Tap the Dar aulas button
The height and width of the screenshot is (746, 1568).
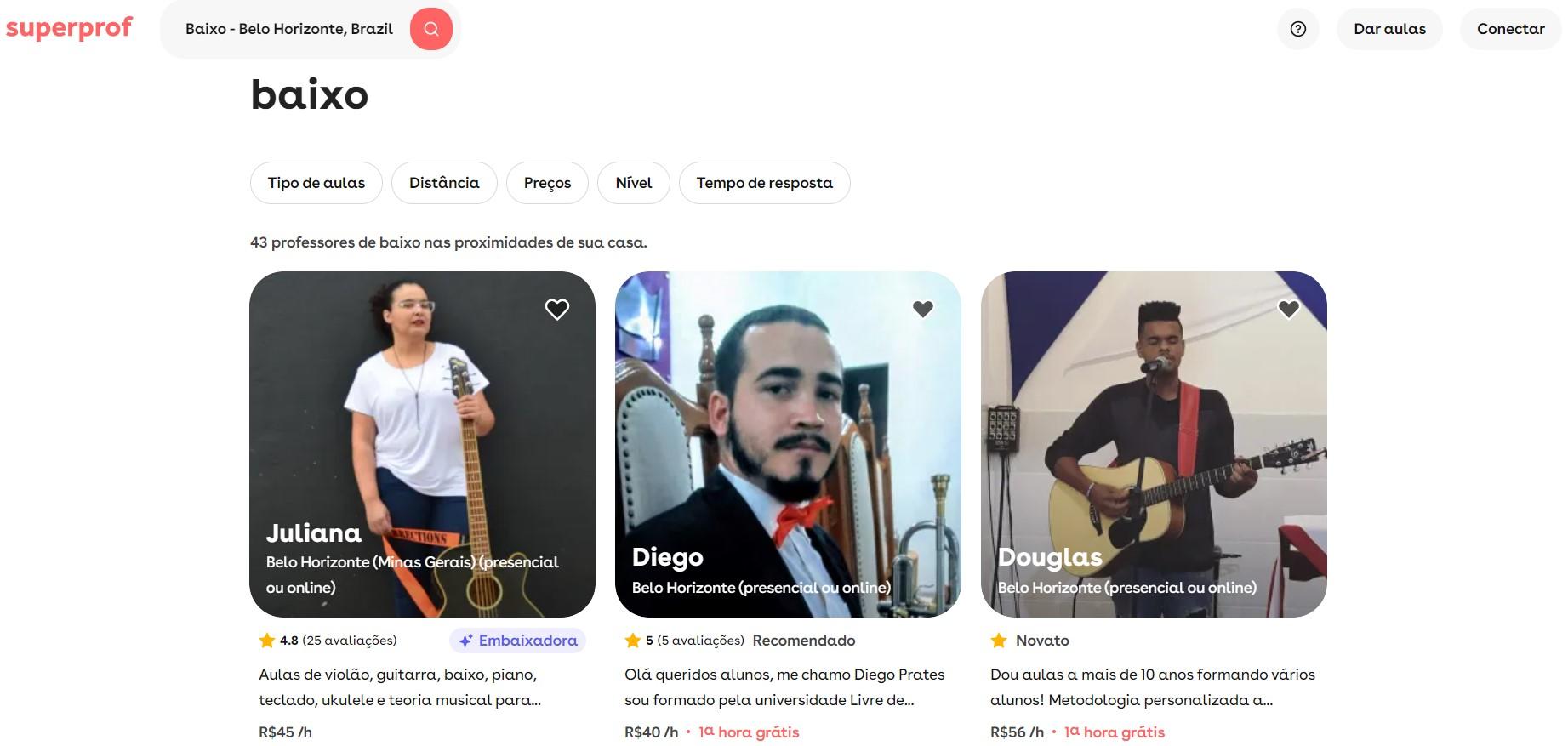[x=1389, y=29]
